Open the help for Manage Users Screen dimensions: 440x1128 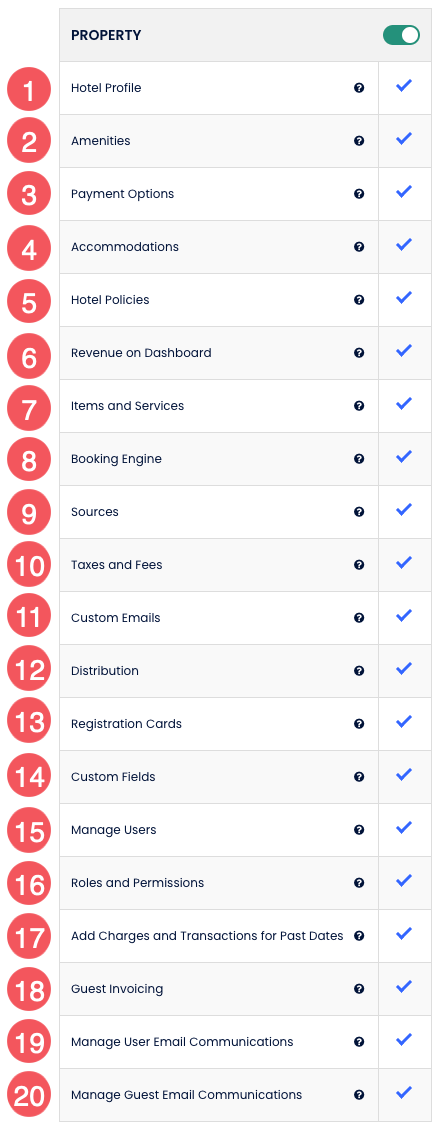(359, 829)
